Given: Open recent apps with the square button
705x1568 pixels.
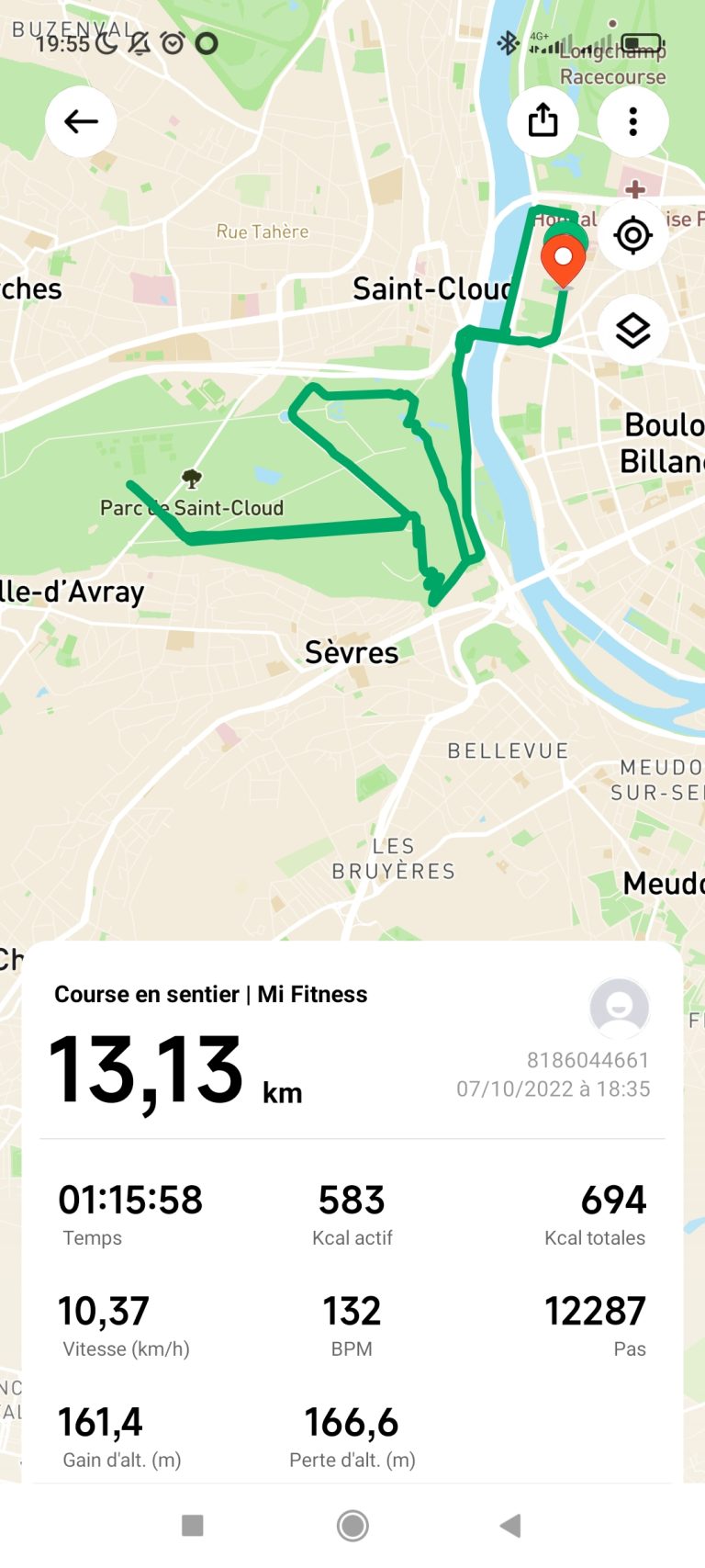Looking at the screenshot, I should click(193, 1526).
